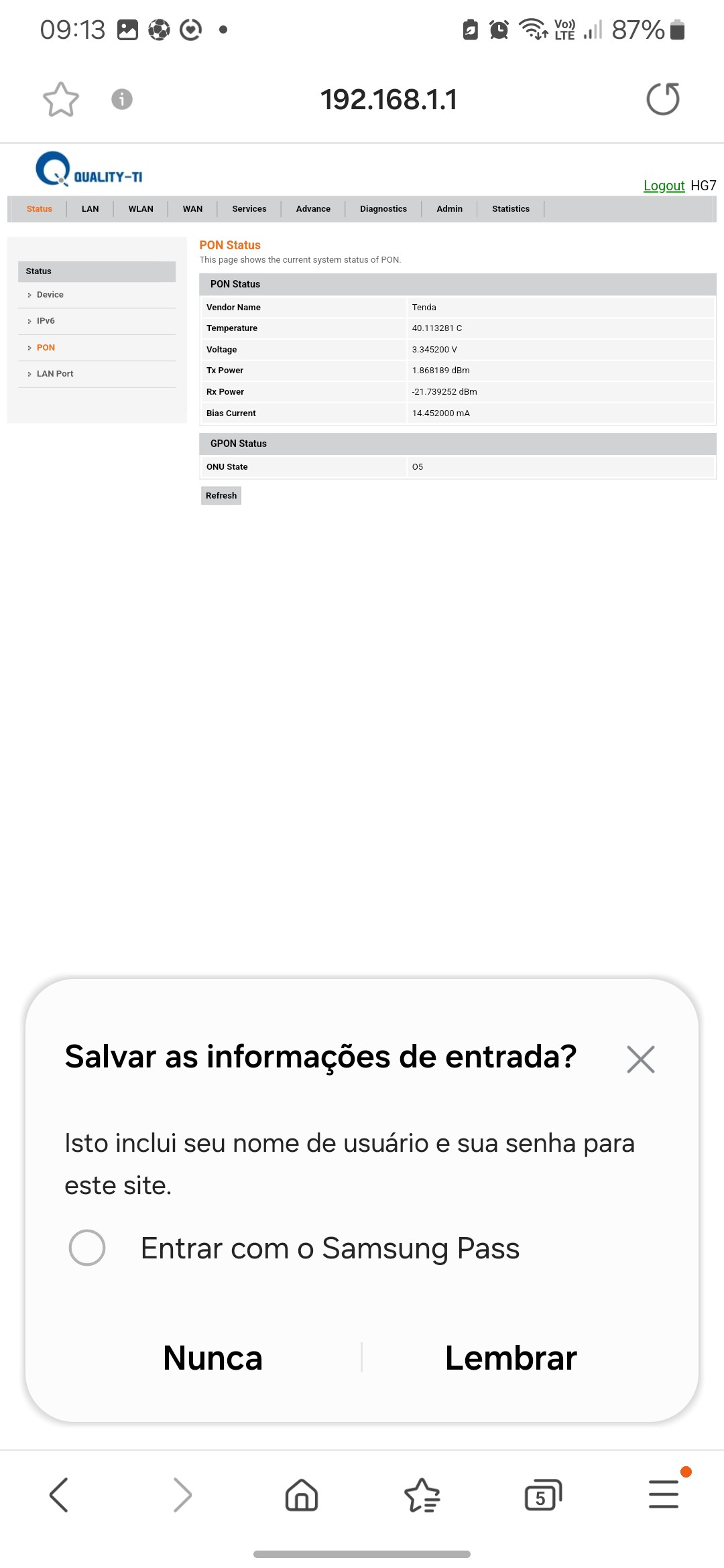Open the browser hamburger menu
Viewport: 724px width, 1568px height.
[x=664, y=1495]
